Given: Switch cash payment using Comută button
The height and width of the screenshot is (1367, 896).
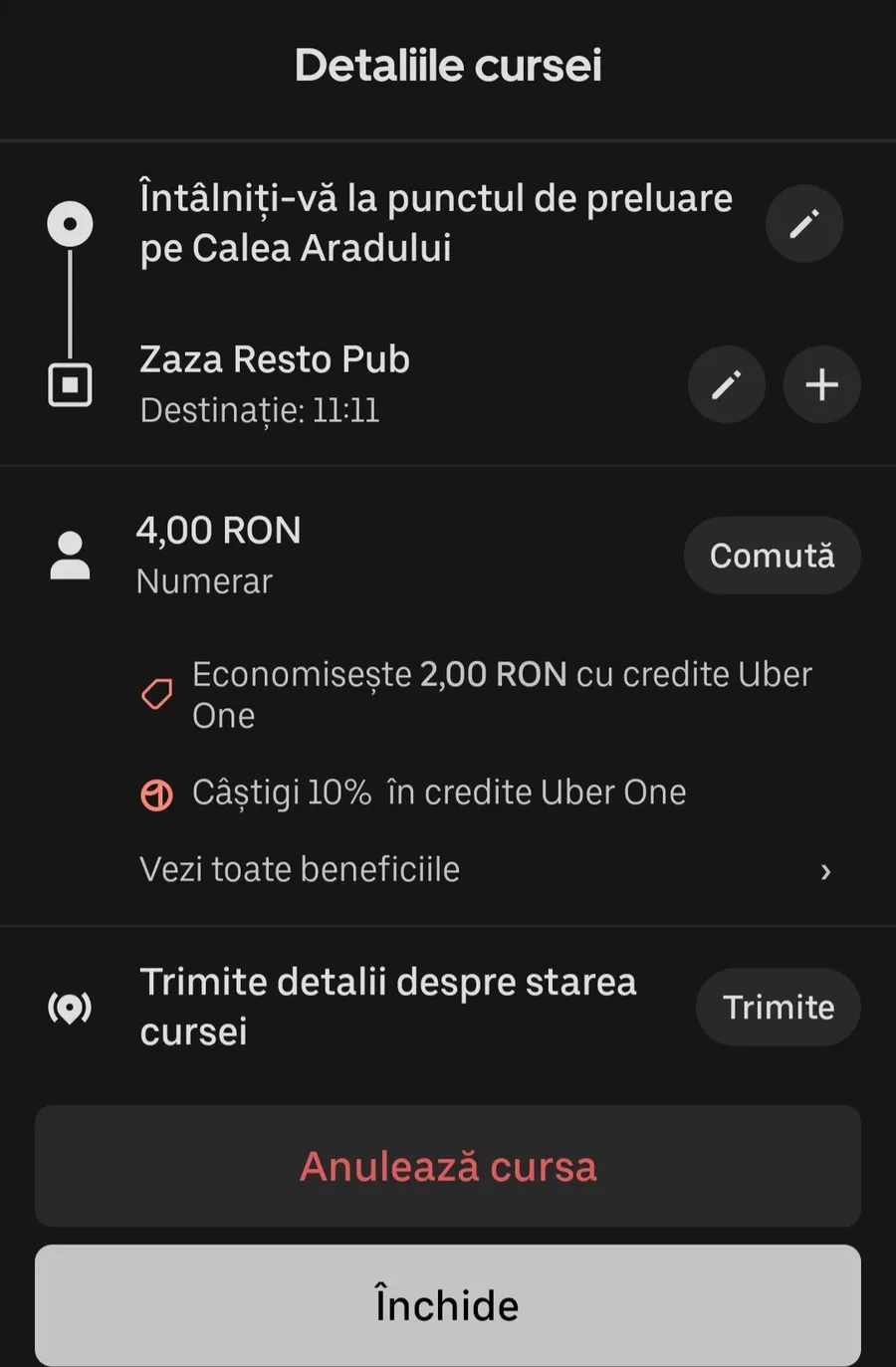Looking at the screenshot, I should [x=772, y=556].
